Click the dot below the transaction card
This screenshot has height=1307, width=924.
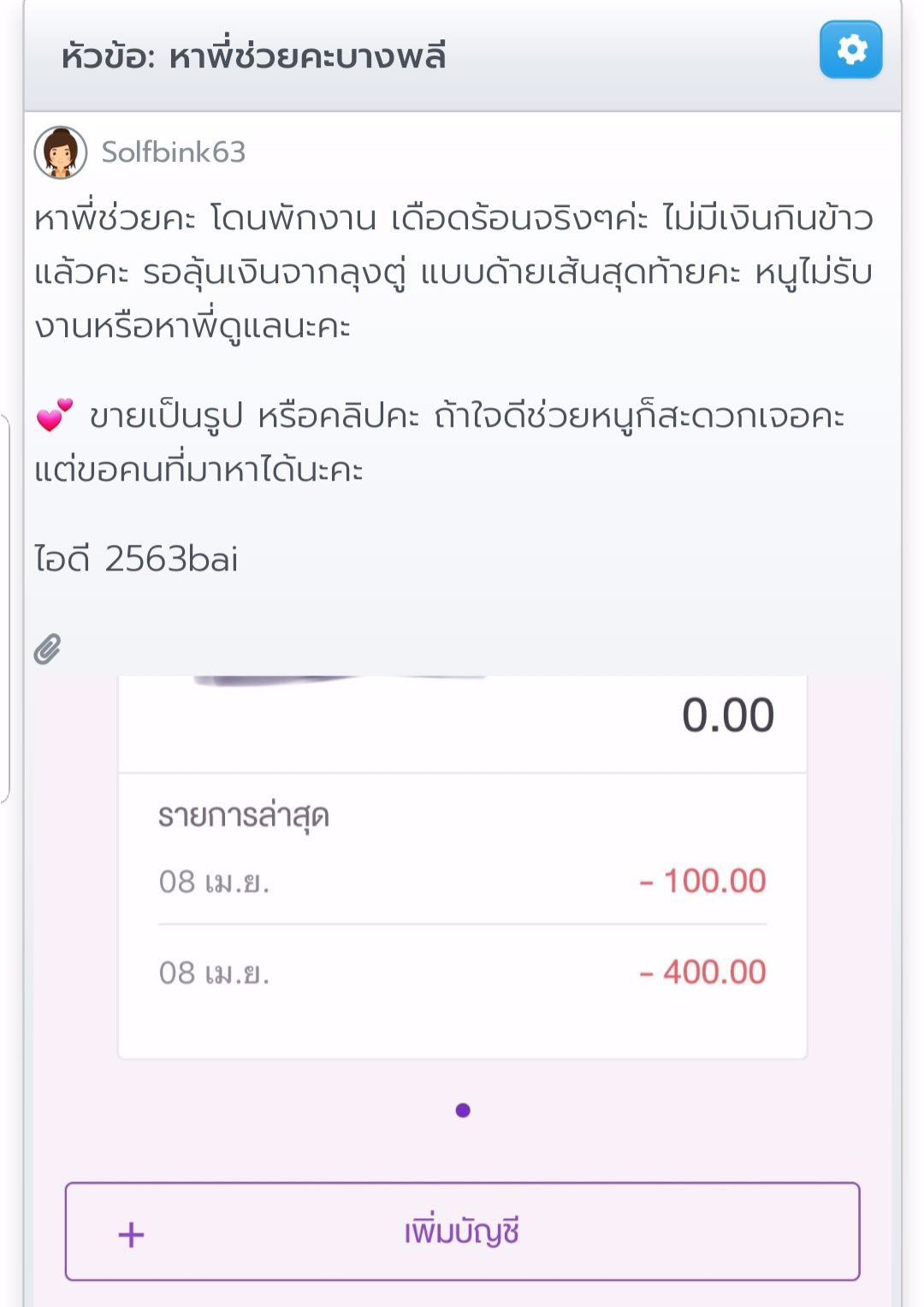(x=463, y=1110)
